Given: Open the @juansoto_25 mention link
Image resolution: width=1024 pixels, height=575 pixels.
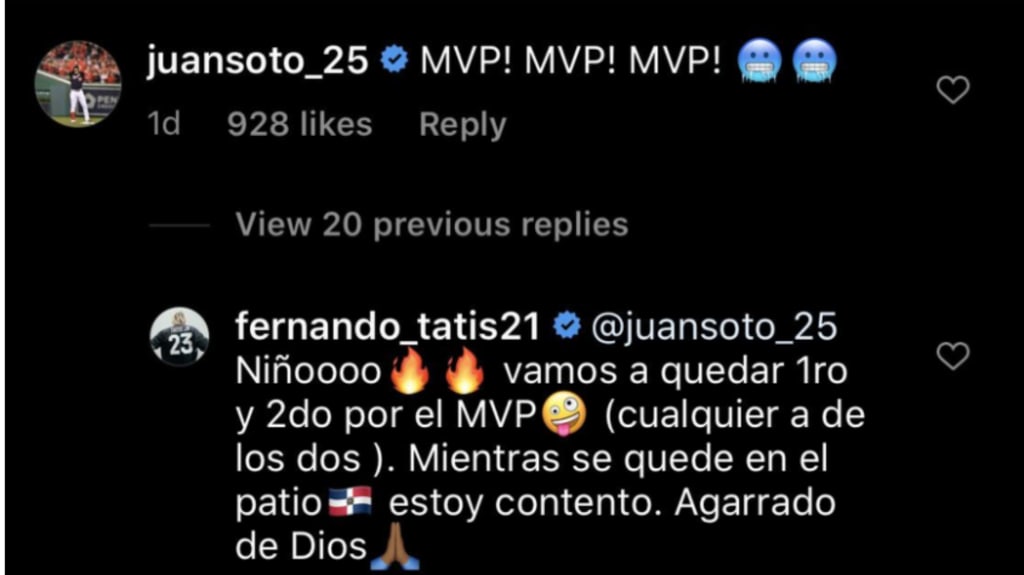Looking at the screenshot, I should click(x=714, y=326).
